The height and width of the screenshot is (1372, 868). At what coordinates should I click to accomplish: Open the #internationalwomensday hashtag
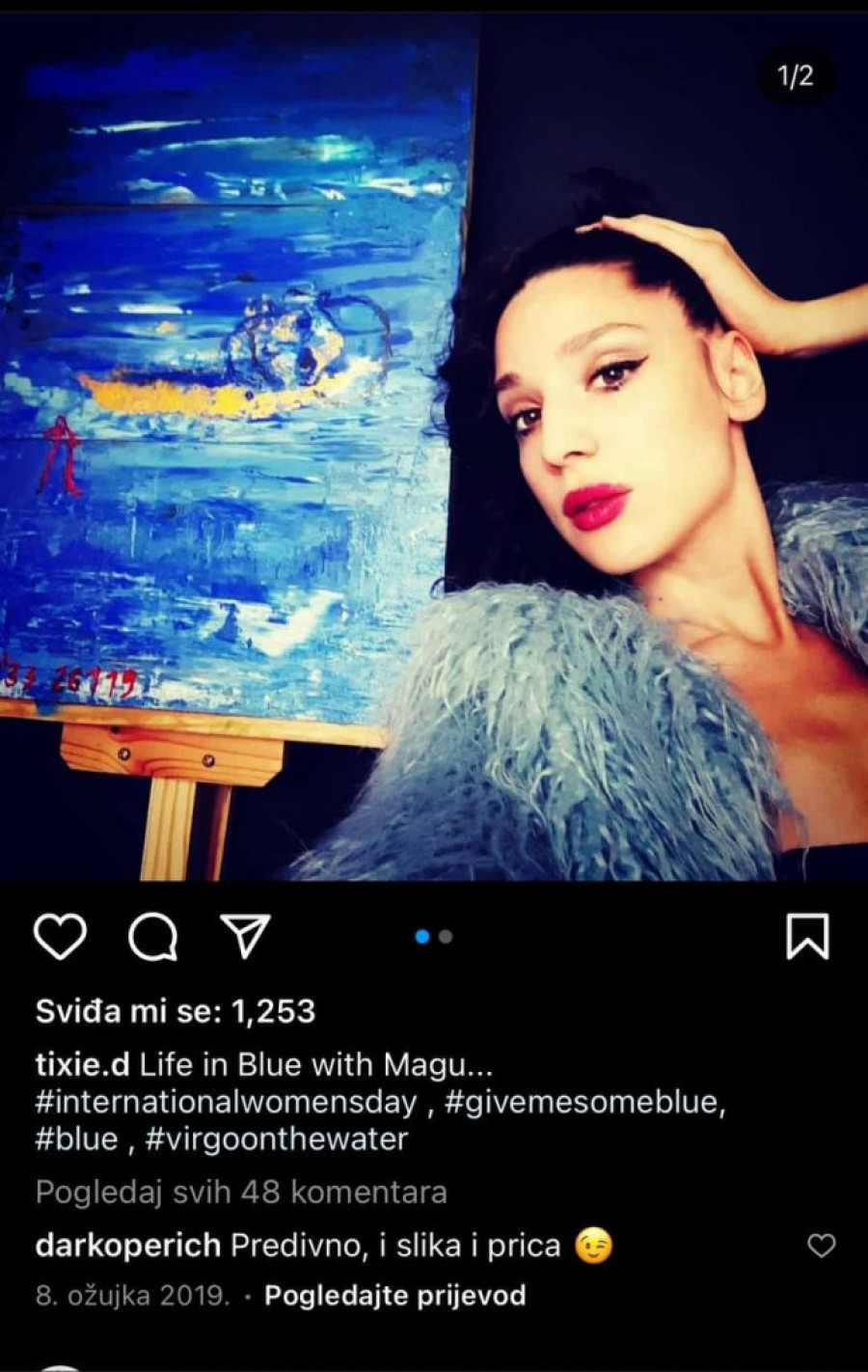click(x=227, y=1102)
